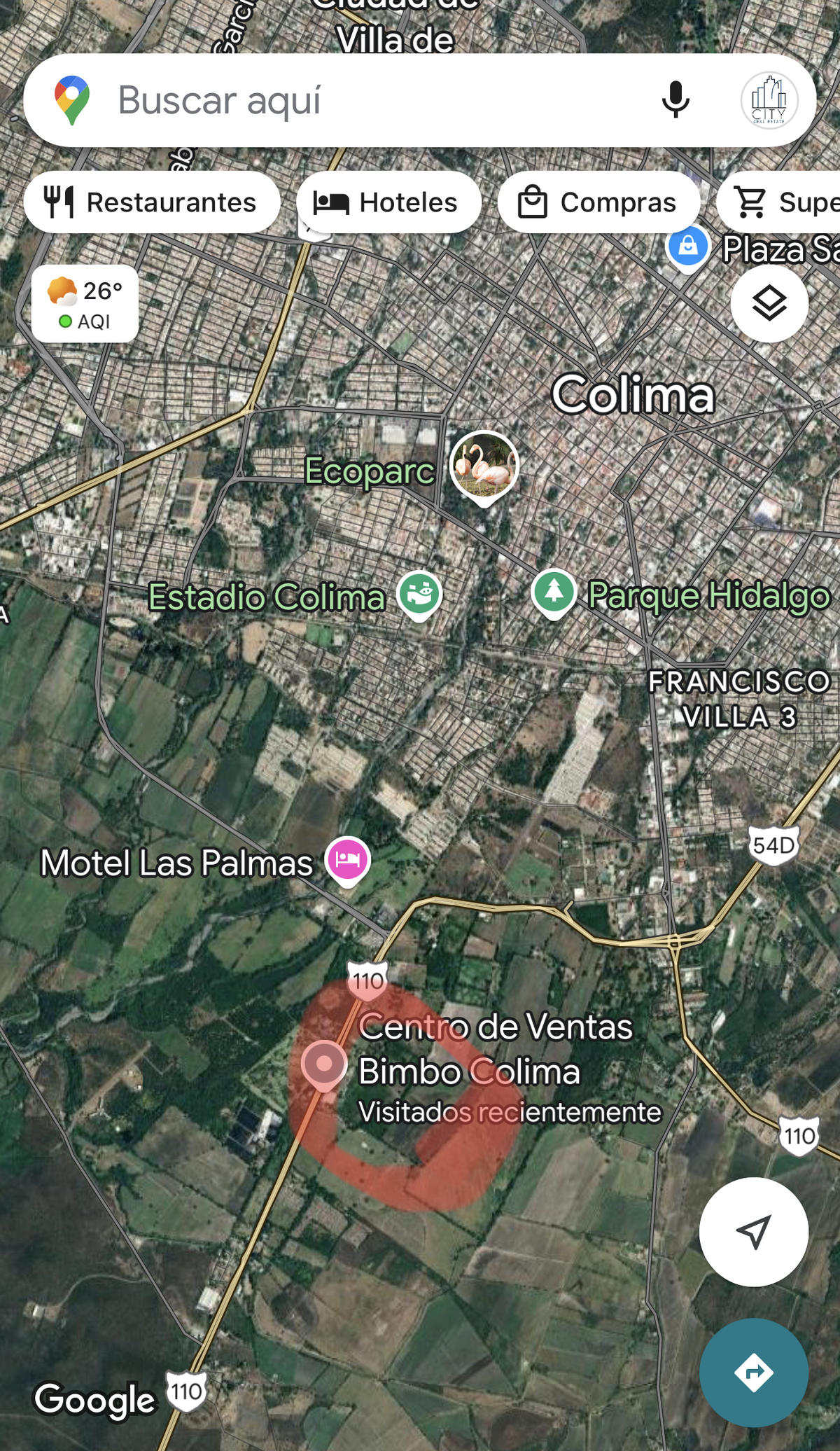Open the account profile picture
The width and height of the screenshot is (840, 1451).
(x=769, y=100)
